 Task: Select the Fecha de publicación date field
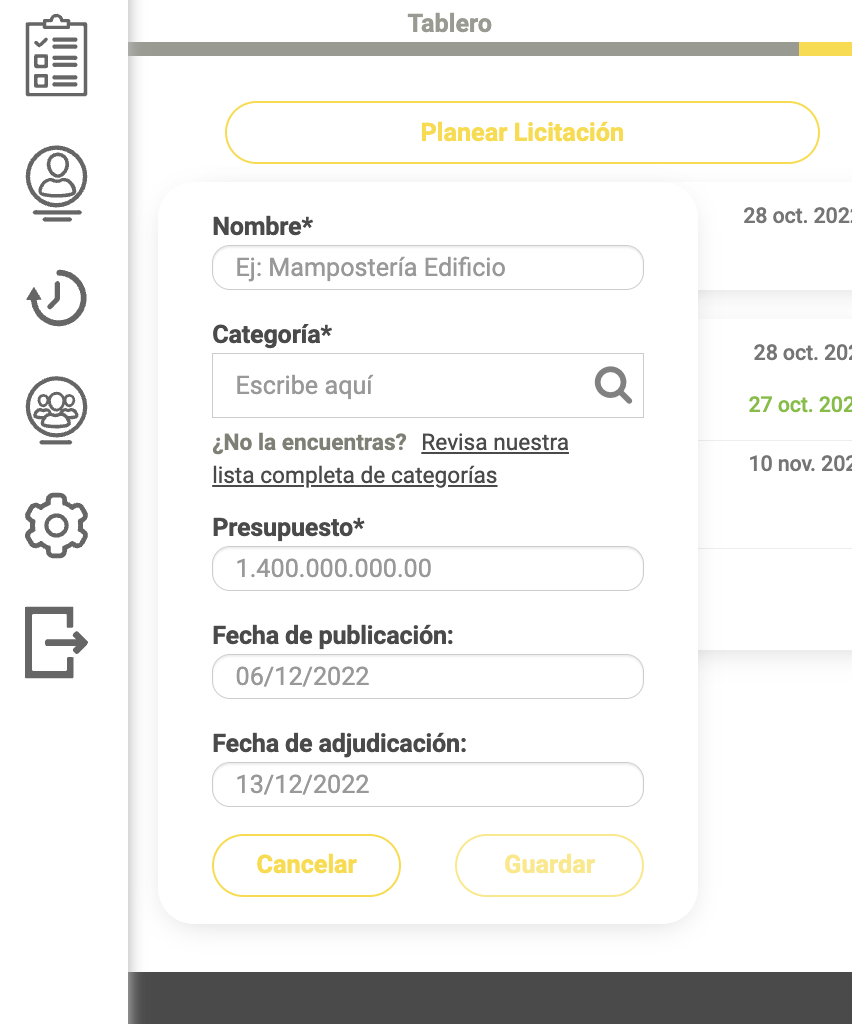[427, 677]
